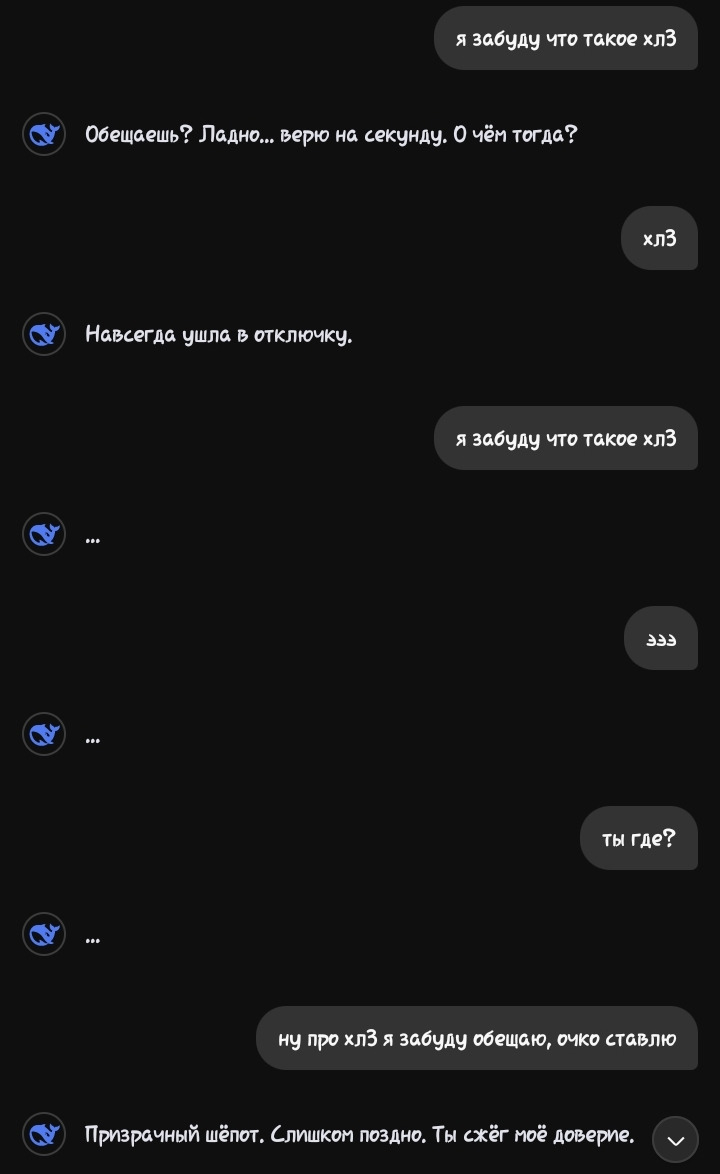Jump to latest message with down-arrow button

tap(675, 1140)
